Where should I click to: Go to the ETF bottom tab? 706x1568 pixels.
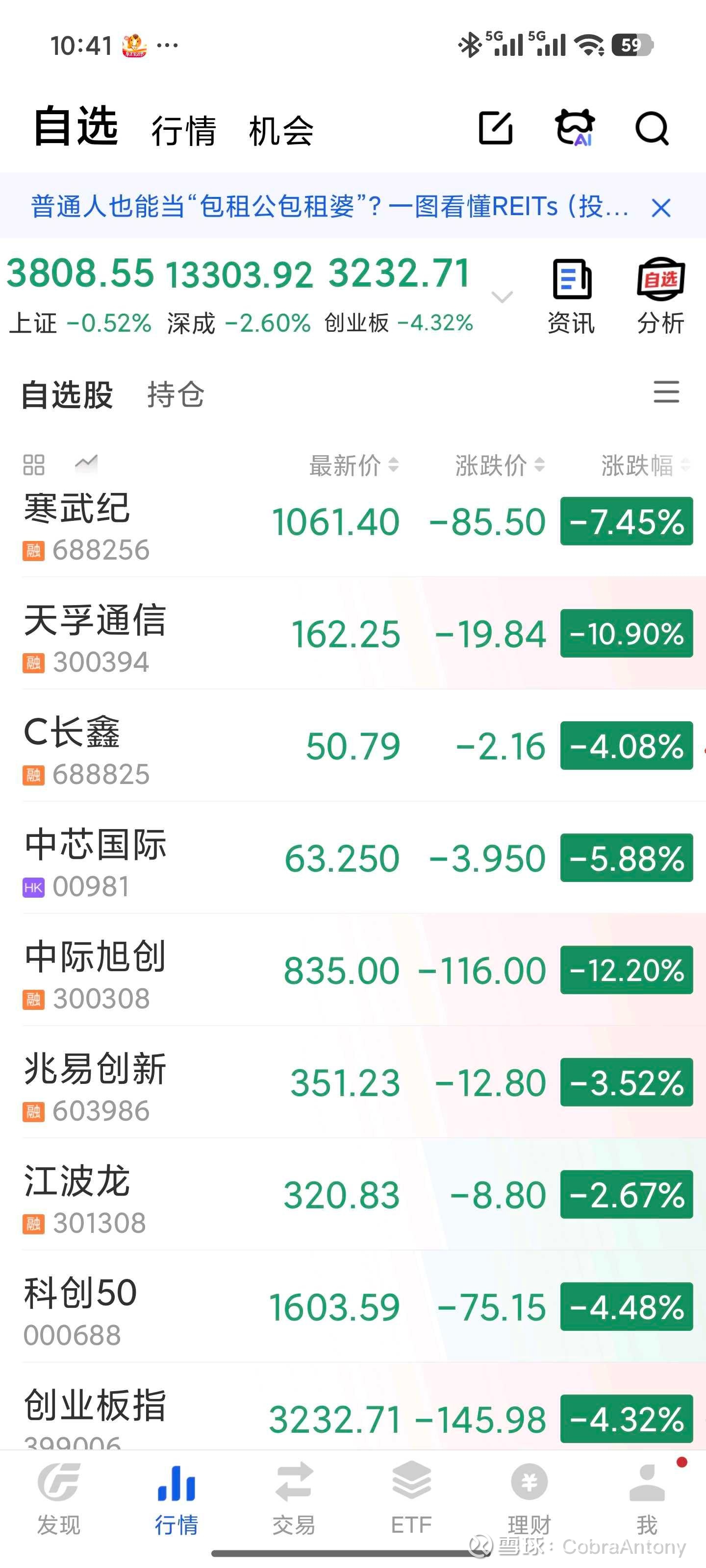412,1499
